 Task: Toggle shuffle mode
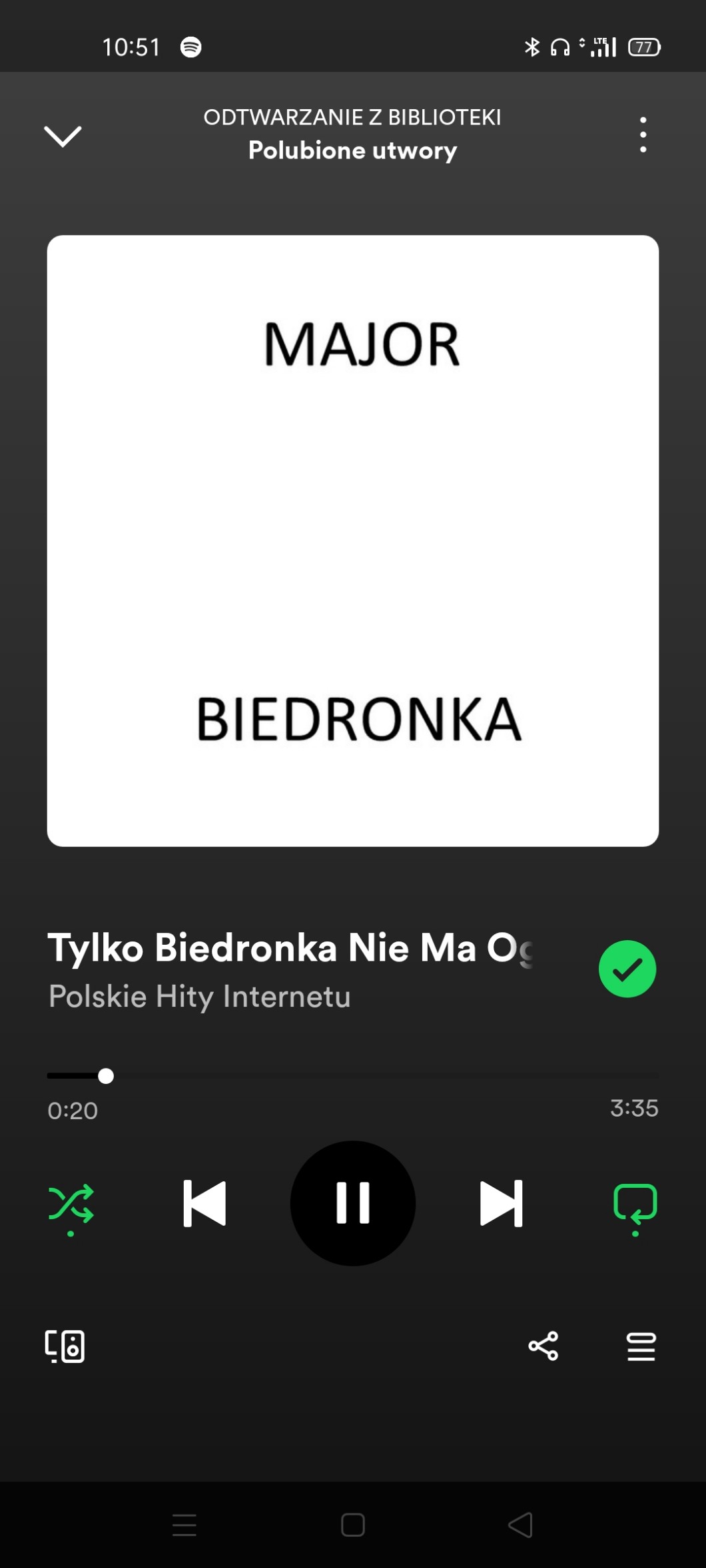(71, 1204)
